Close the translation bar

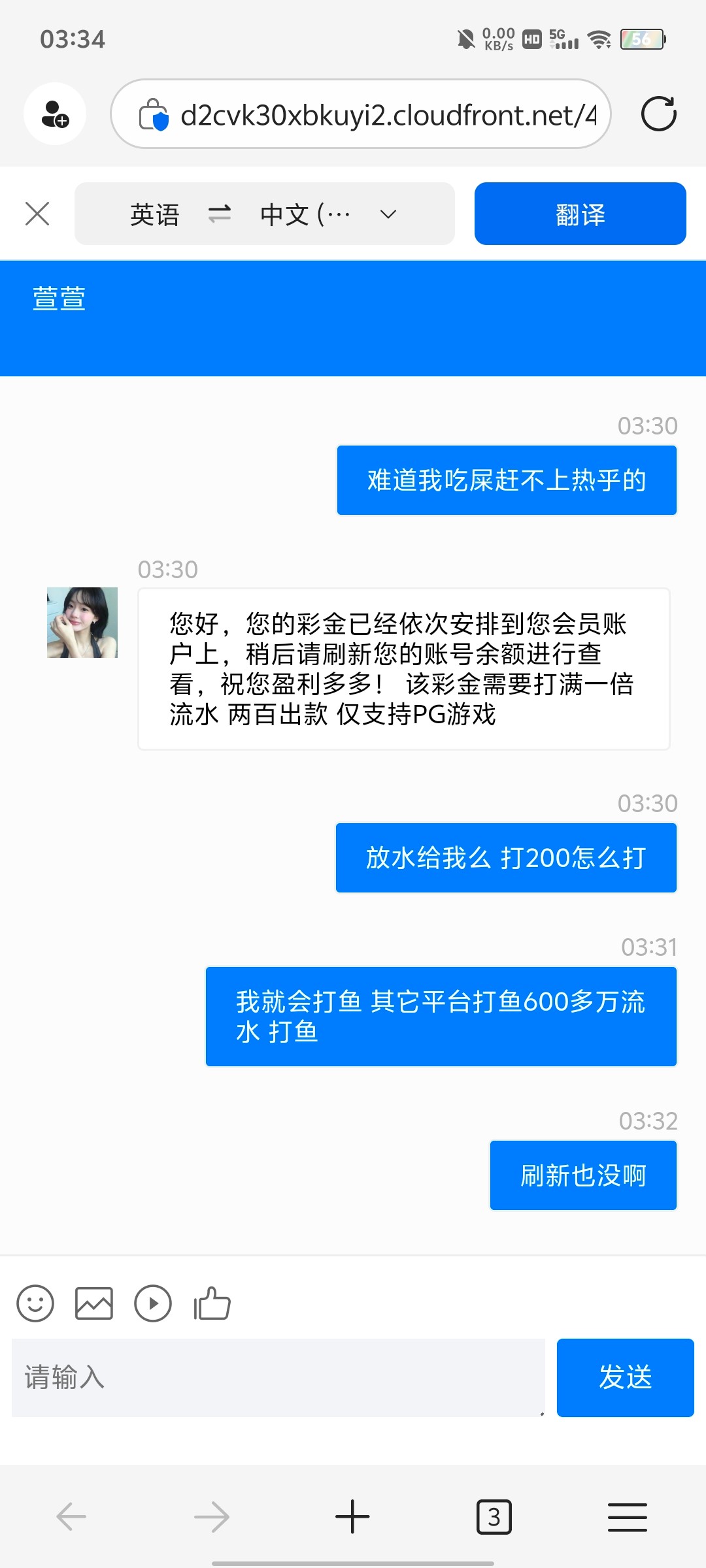pyautogui.click(x=37, y=214)
